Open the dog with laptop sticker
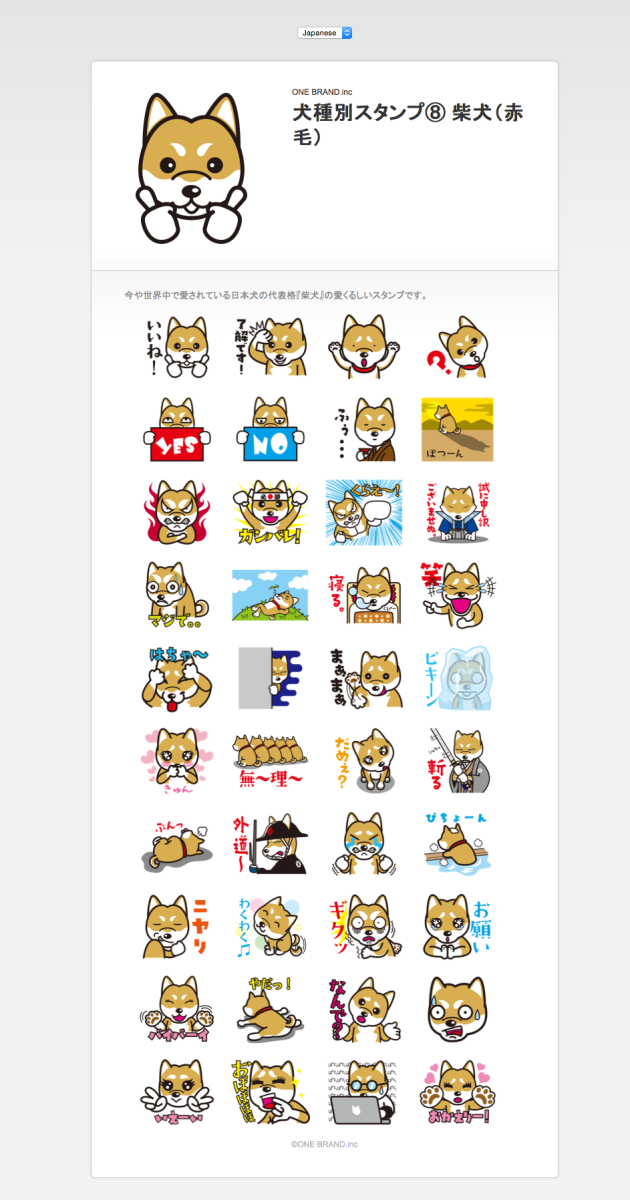Image resolution: width=630 pixels, height=1200 pixels. coord(363,1092)
